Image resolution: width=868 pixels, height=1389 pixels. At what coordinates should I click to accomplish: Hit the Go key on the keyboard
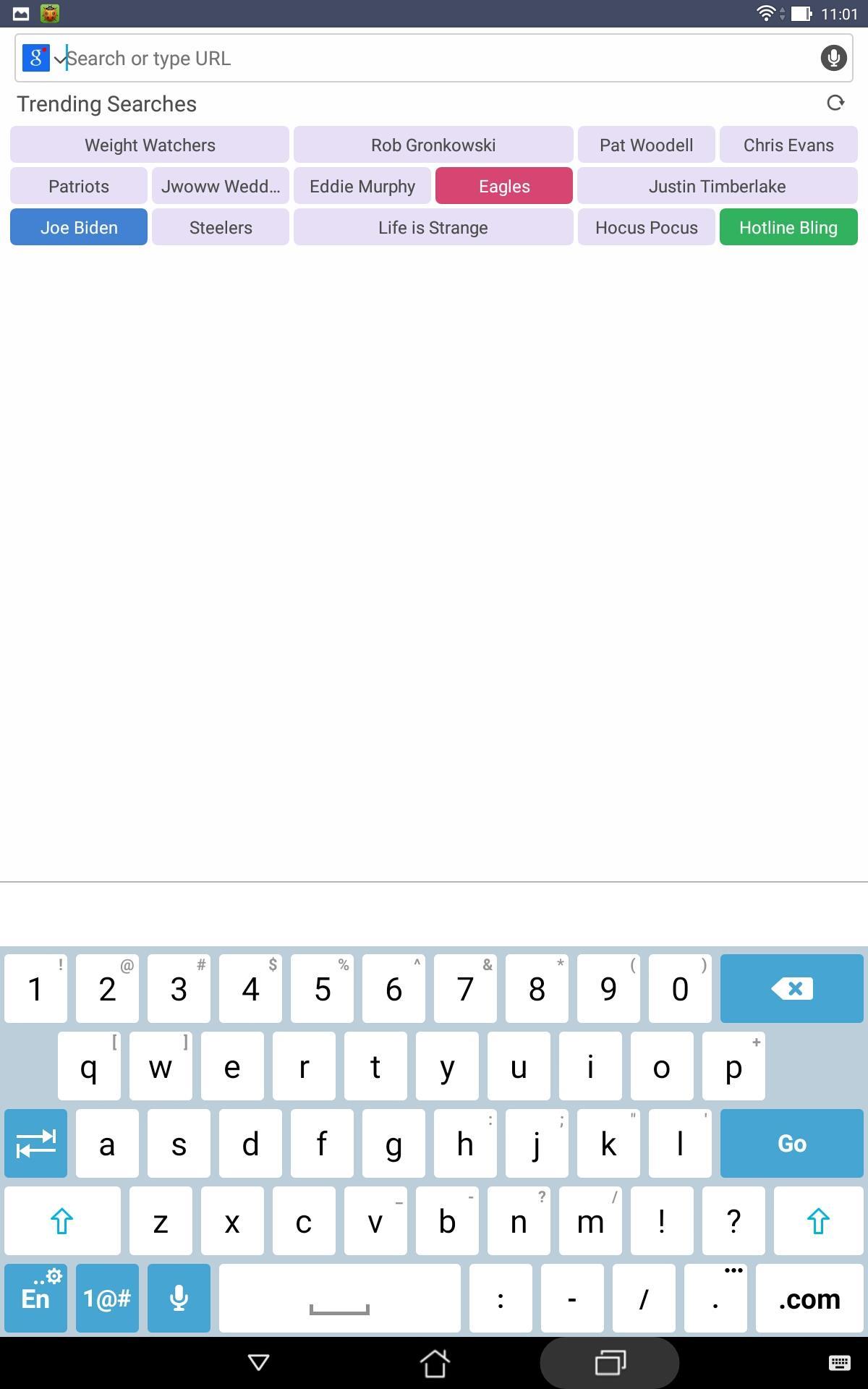(x=792, y=1143)
